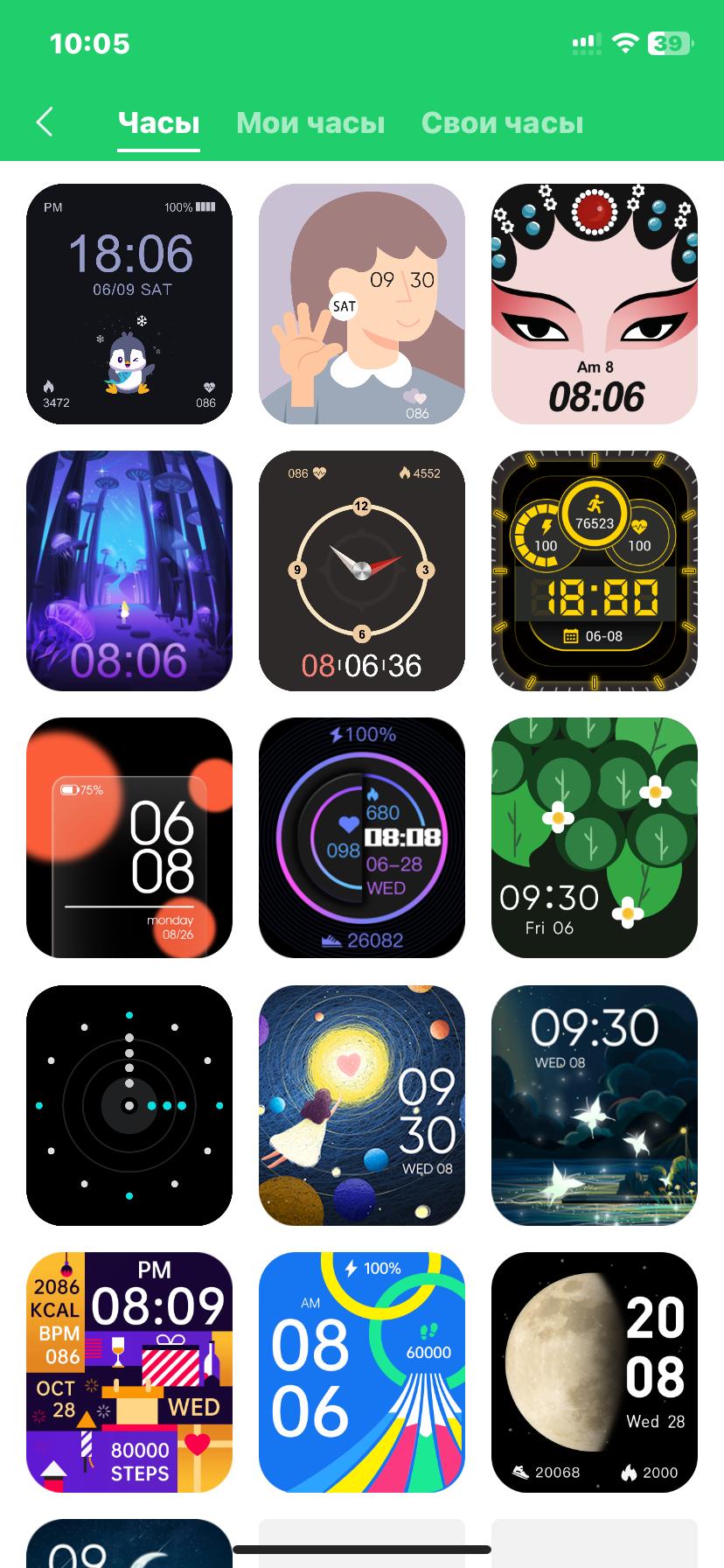This screenshot has width=724, height=1568.
Task: Choose the neon ring watch face with 26082 steps
Action: pos(362,838)
